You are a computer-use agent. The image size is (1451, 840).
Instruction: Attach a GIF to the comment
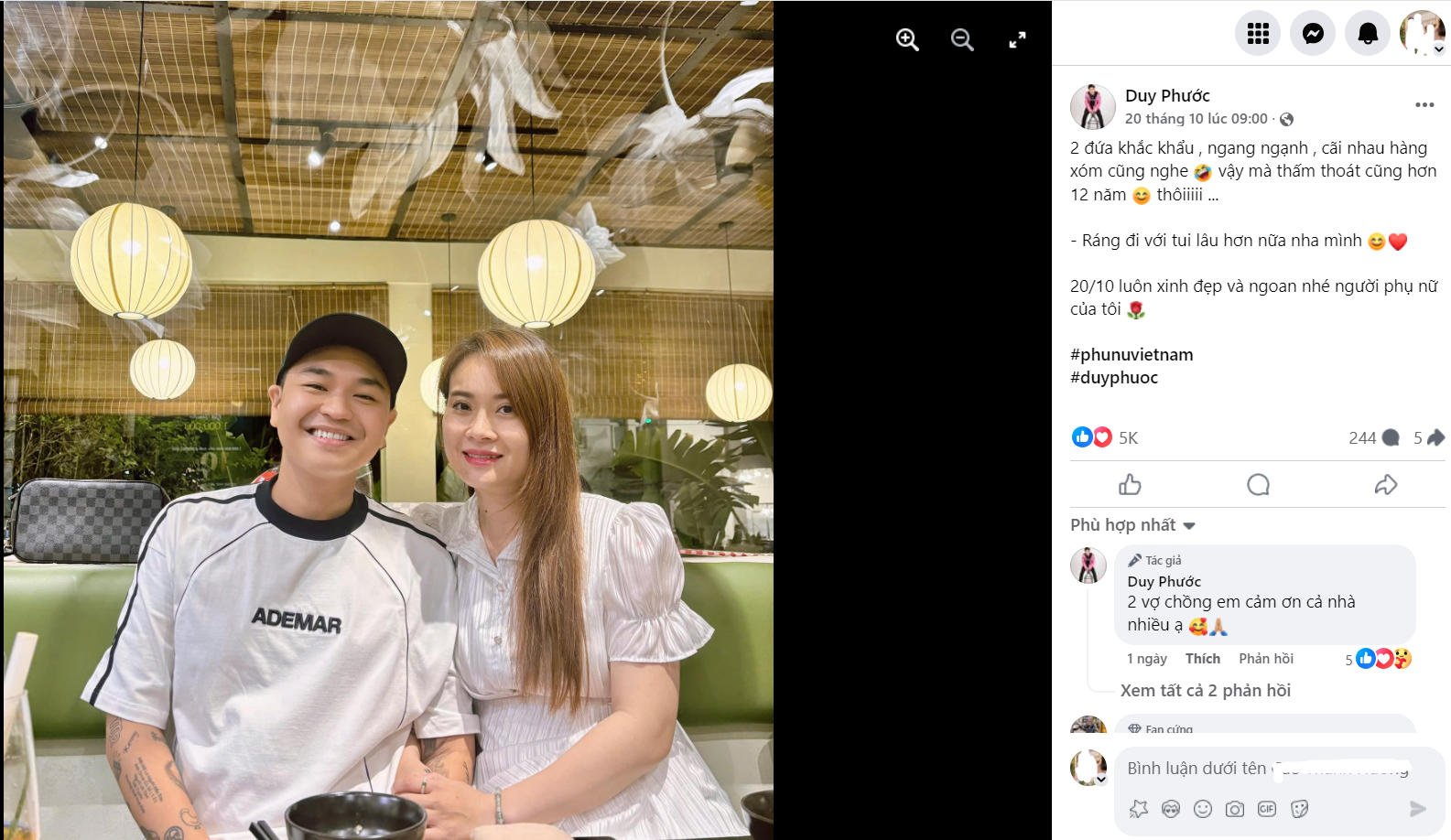click(x=1267, y=809)
